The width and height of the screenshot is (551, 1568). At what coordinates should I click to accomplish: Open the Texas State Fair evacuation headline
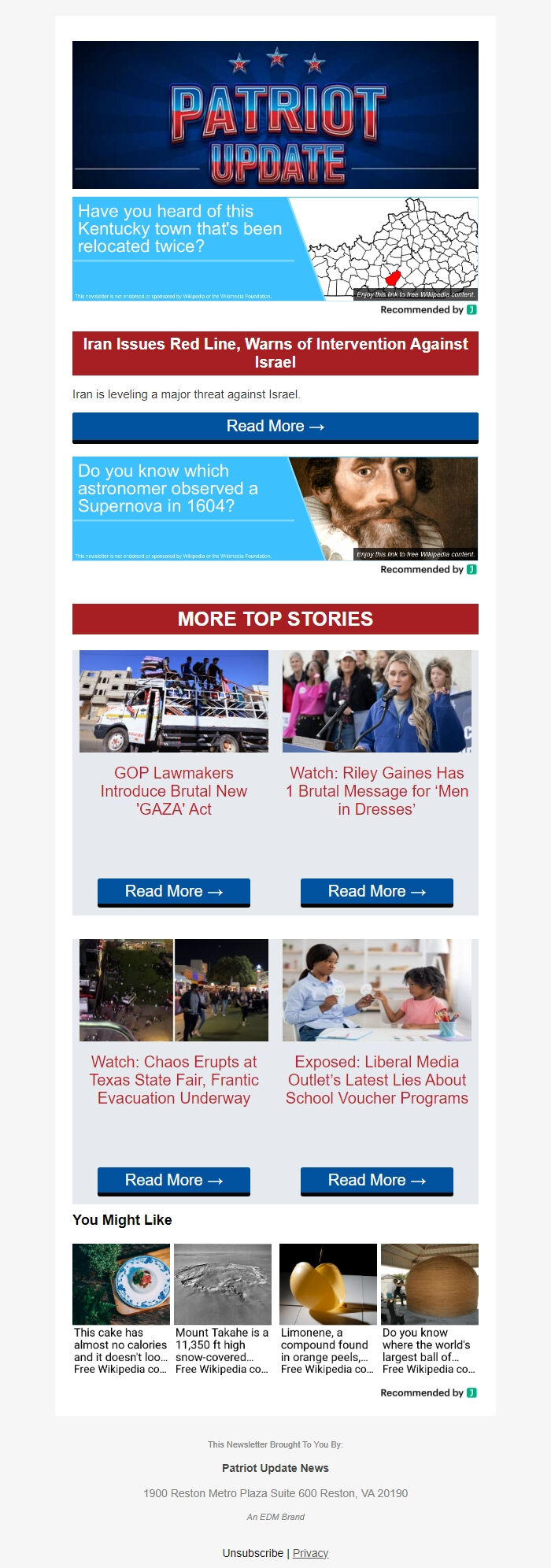click(x=173, y=1080)
